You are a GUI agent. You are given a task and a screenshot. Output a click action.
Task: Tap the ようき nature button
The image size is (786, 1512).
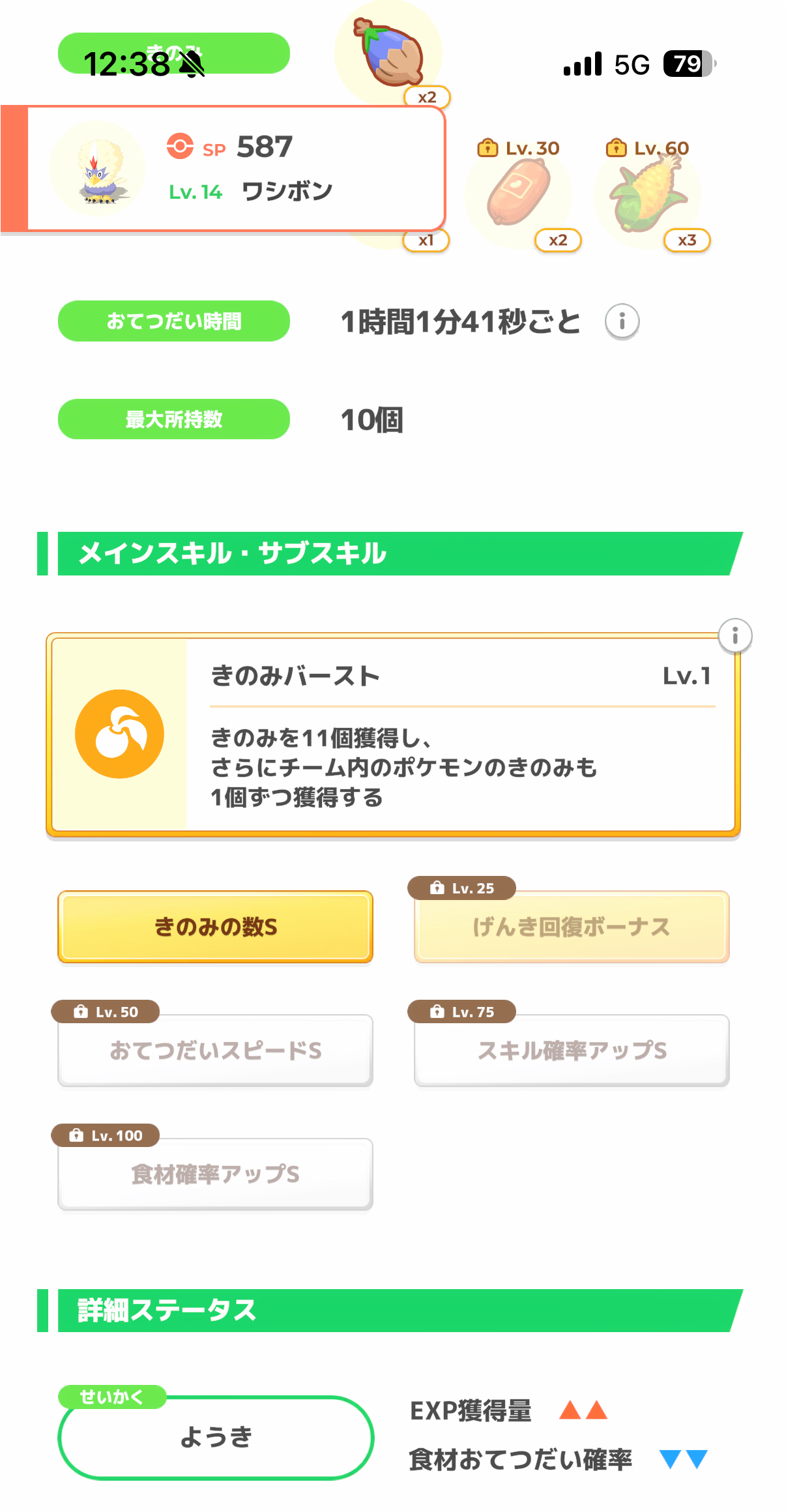215,1437
